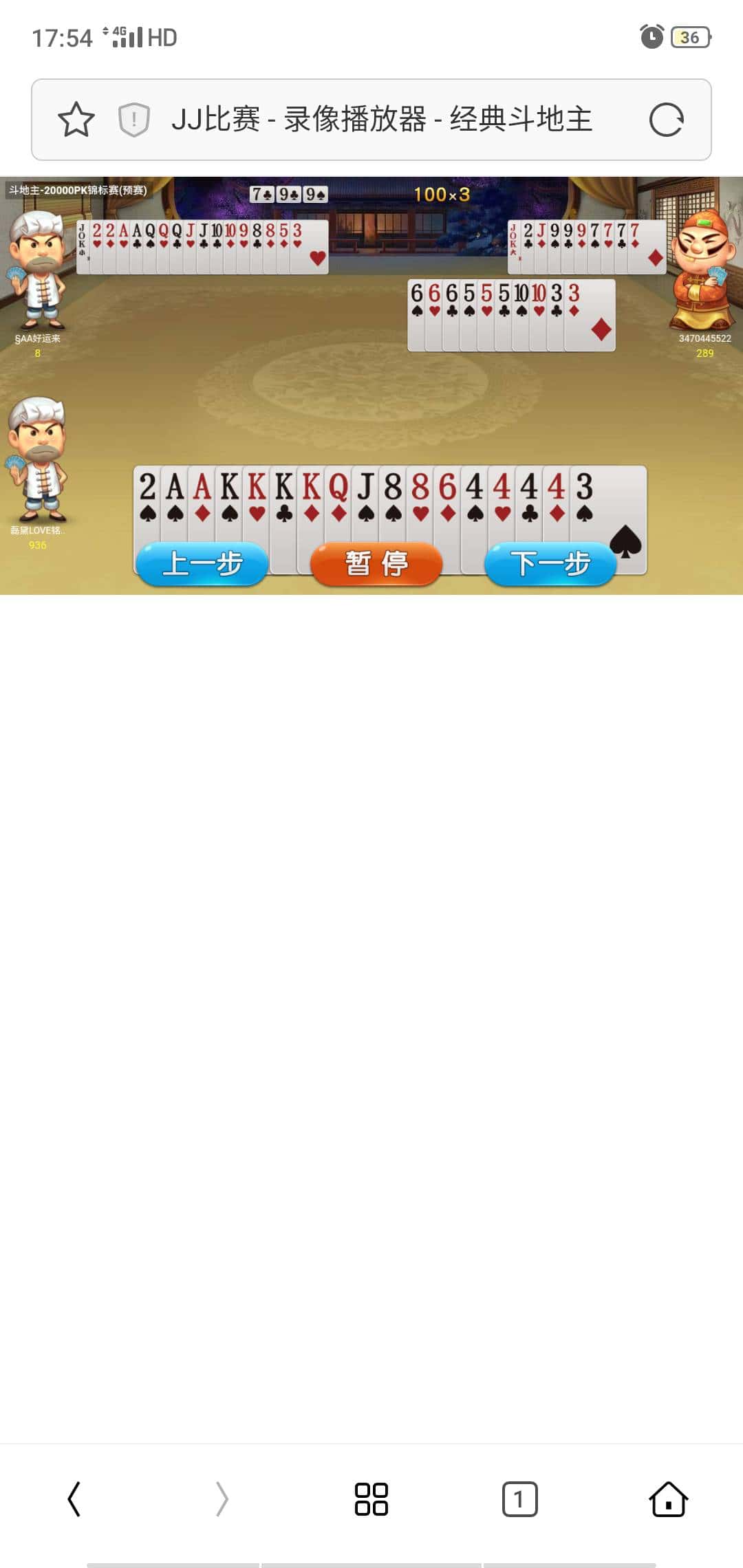This screenshot has height=1568, width=743.
Task: Reload the page
Action: (x=666, y=120)
